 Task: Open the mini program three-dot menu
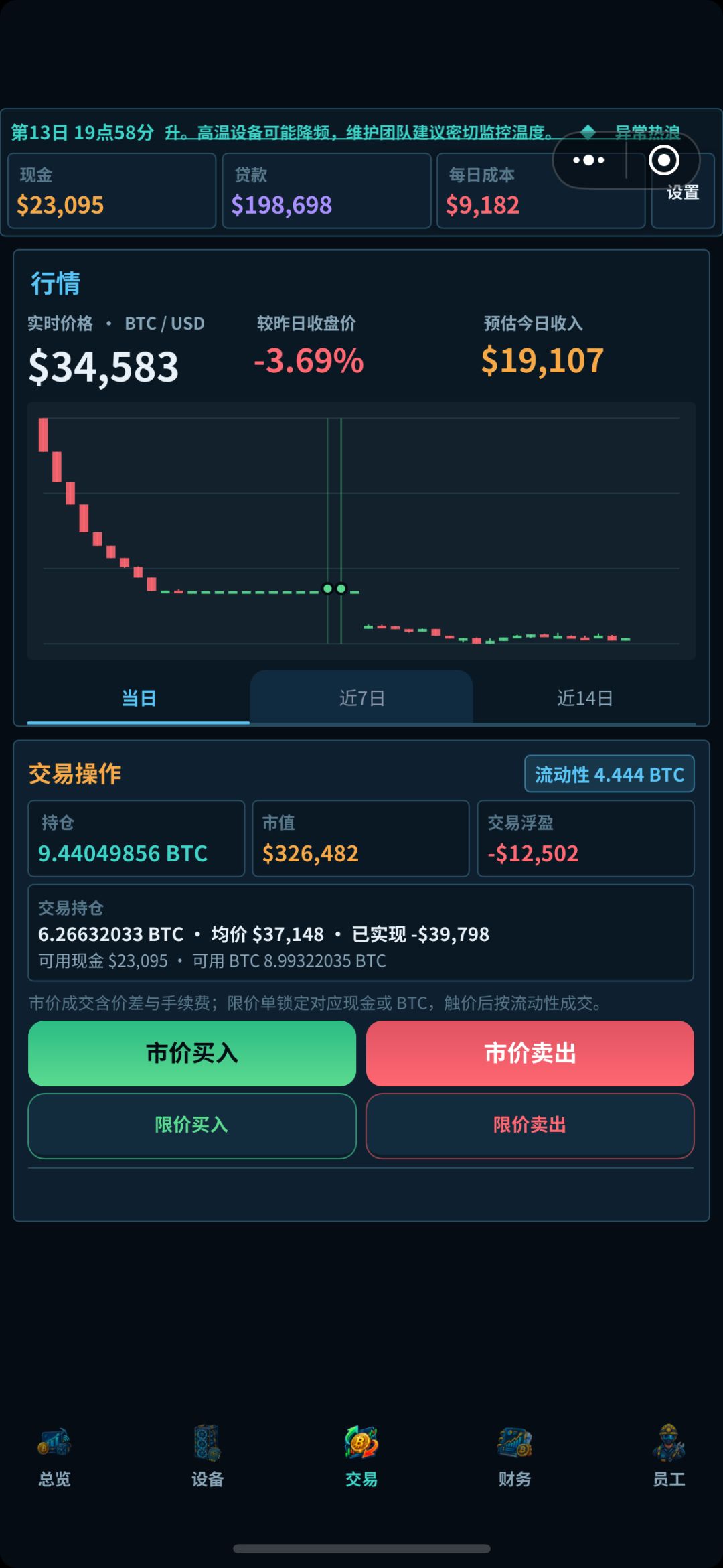pyautogui.click(x=588, y=160)
